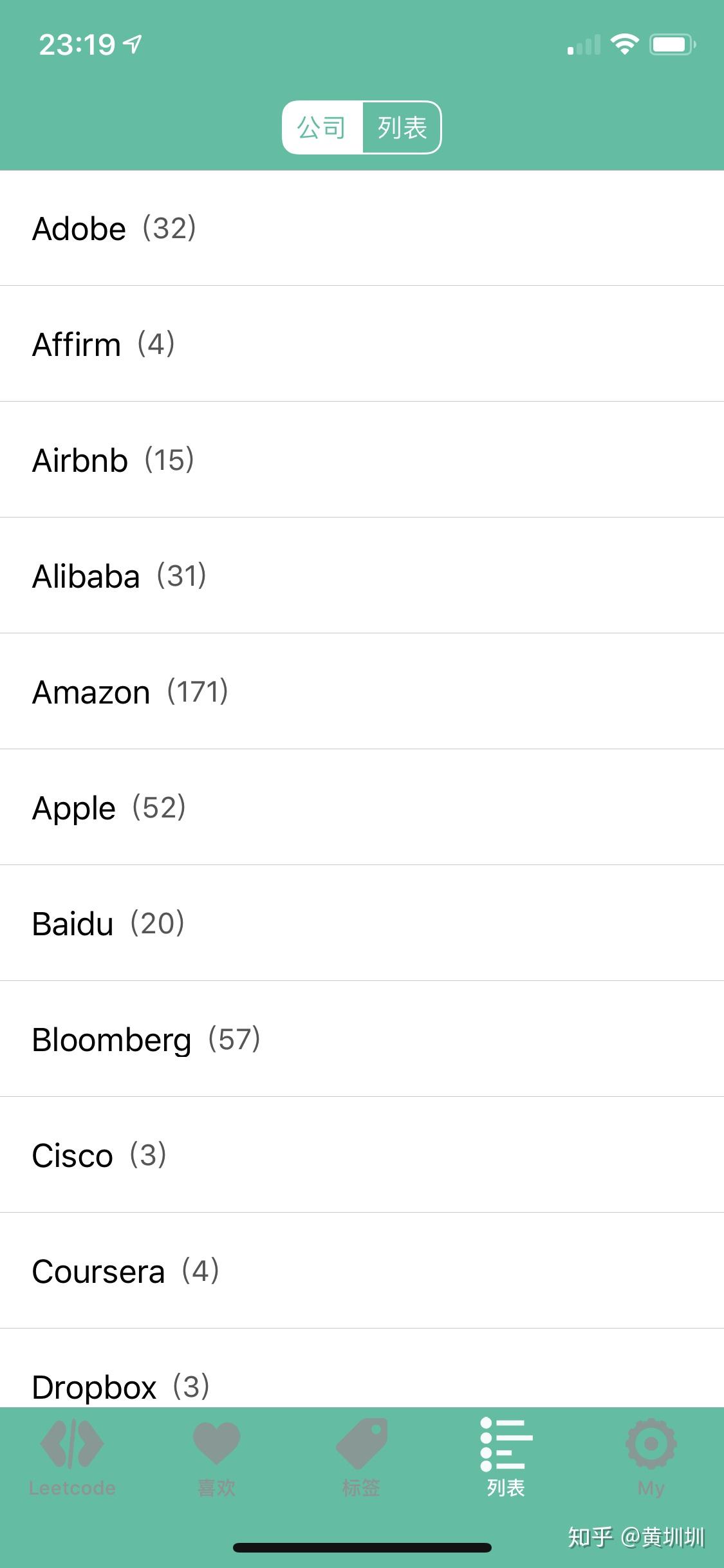Open the Alibaba row
The image size is (724, 1568).
point(362,575)
